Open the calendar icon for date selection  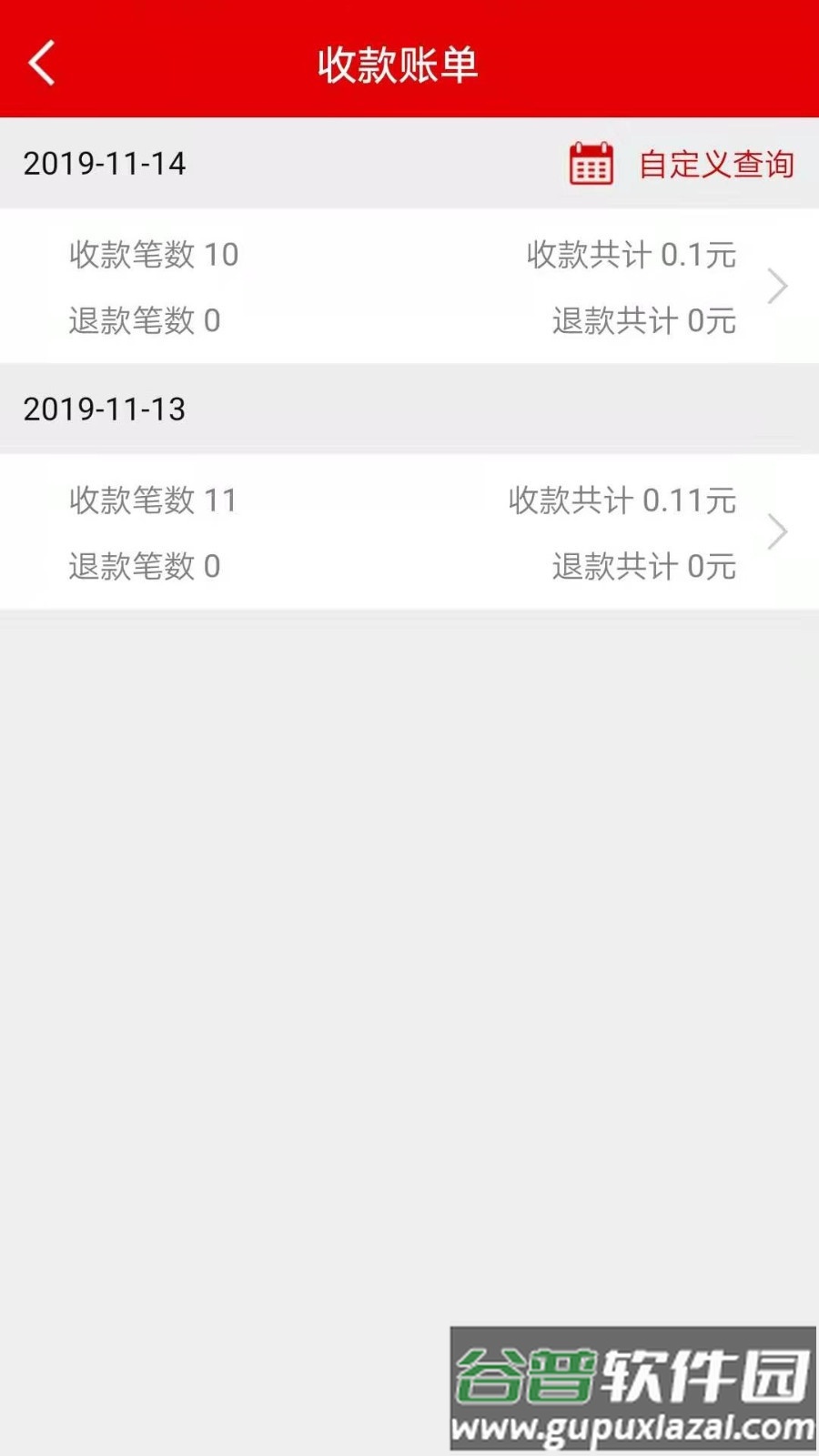tap(589, 165)
